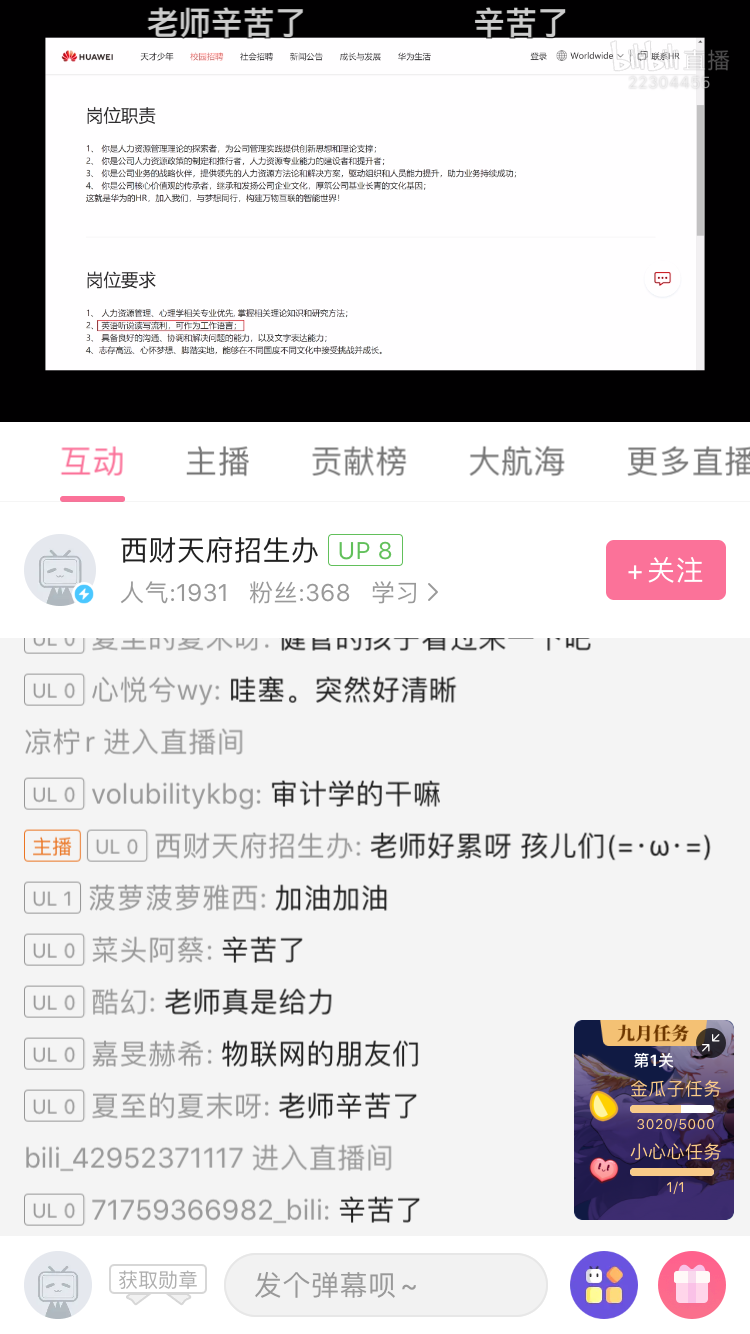Open the 学习 category link
Image resolution: width=750 pixels, height=1334 pixels.
tap(405, 592)
